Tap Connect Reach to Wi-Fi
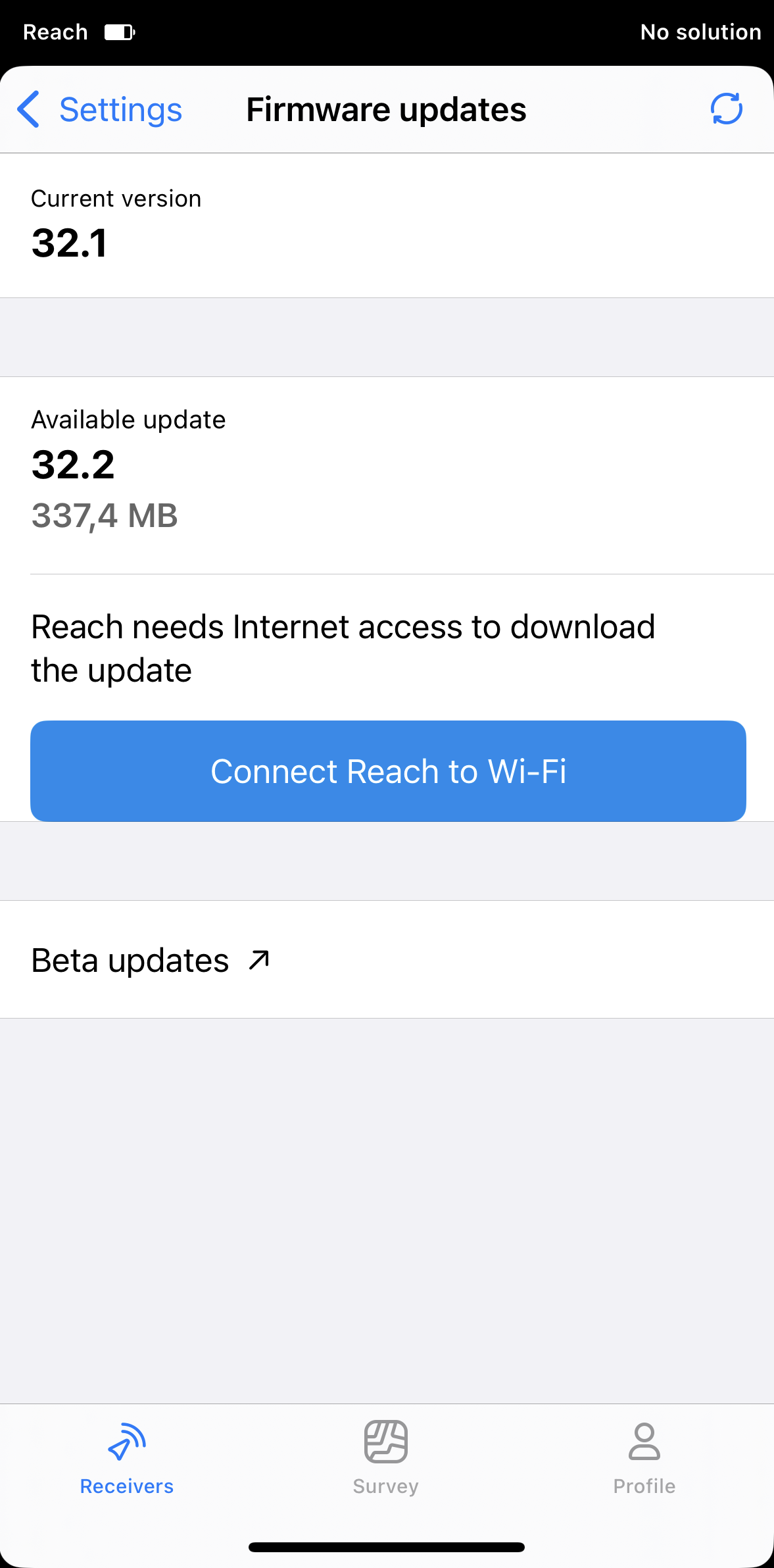The width and height of the screenshot is (774, 1568). tap(388, 771)
